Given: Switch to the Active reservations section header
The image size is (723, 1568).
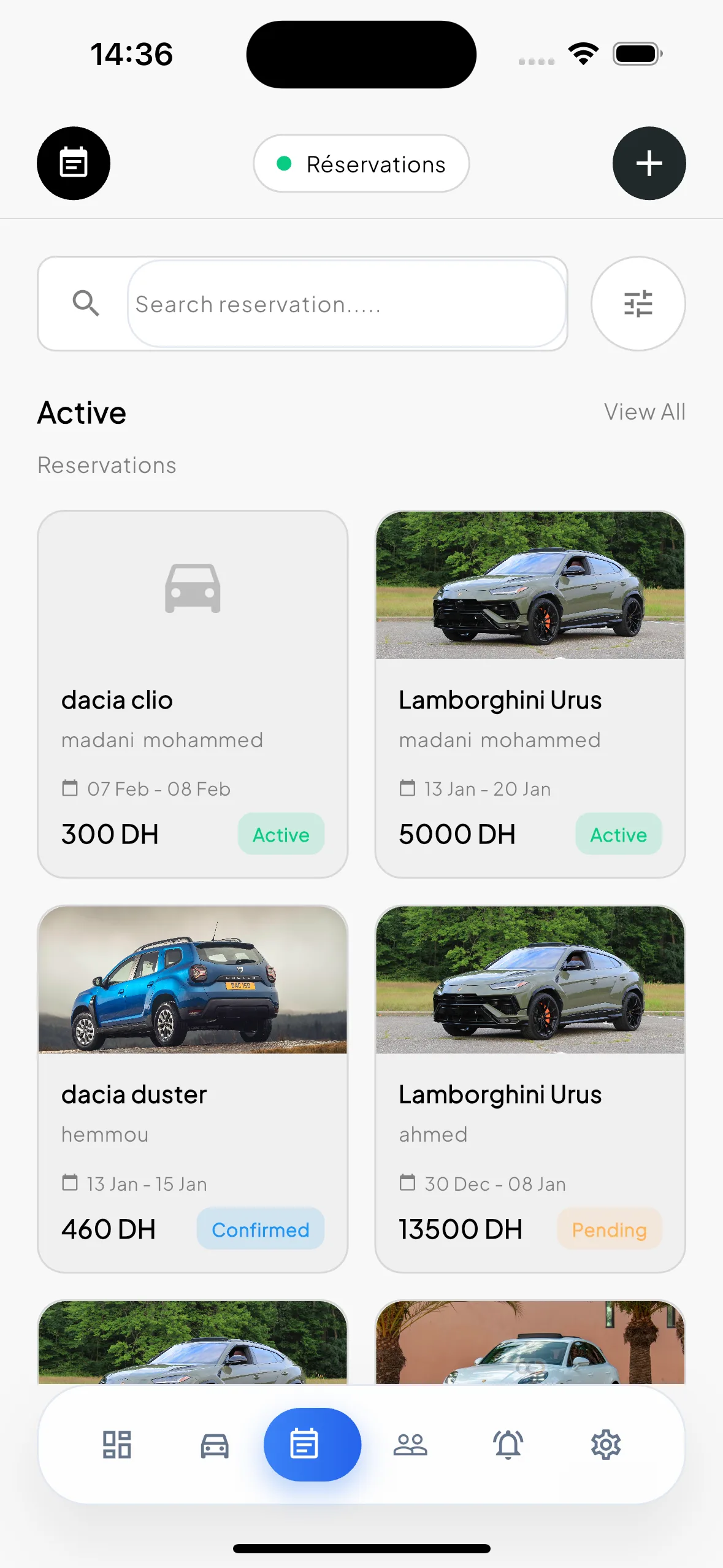Looking at the screenshot, I should (82, 412).
